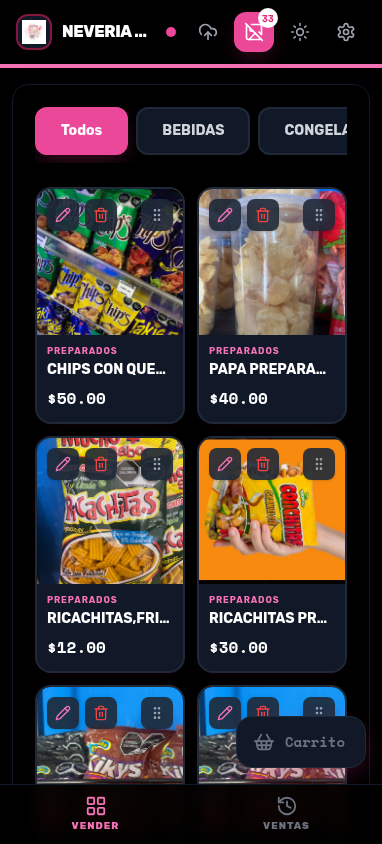
Task: Open the Carrito cart button
Action: tap(301, 742)
